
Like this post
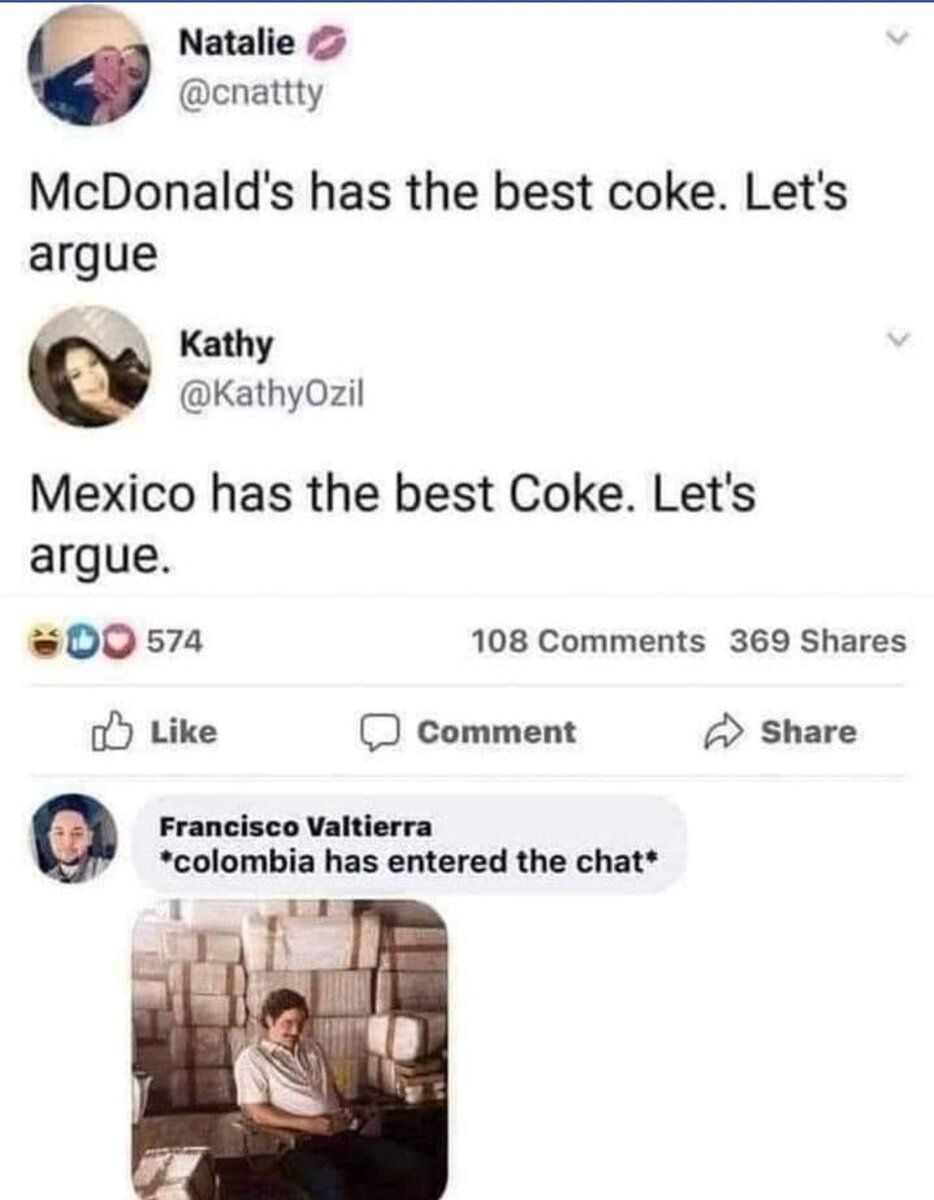tap(153, 732)
